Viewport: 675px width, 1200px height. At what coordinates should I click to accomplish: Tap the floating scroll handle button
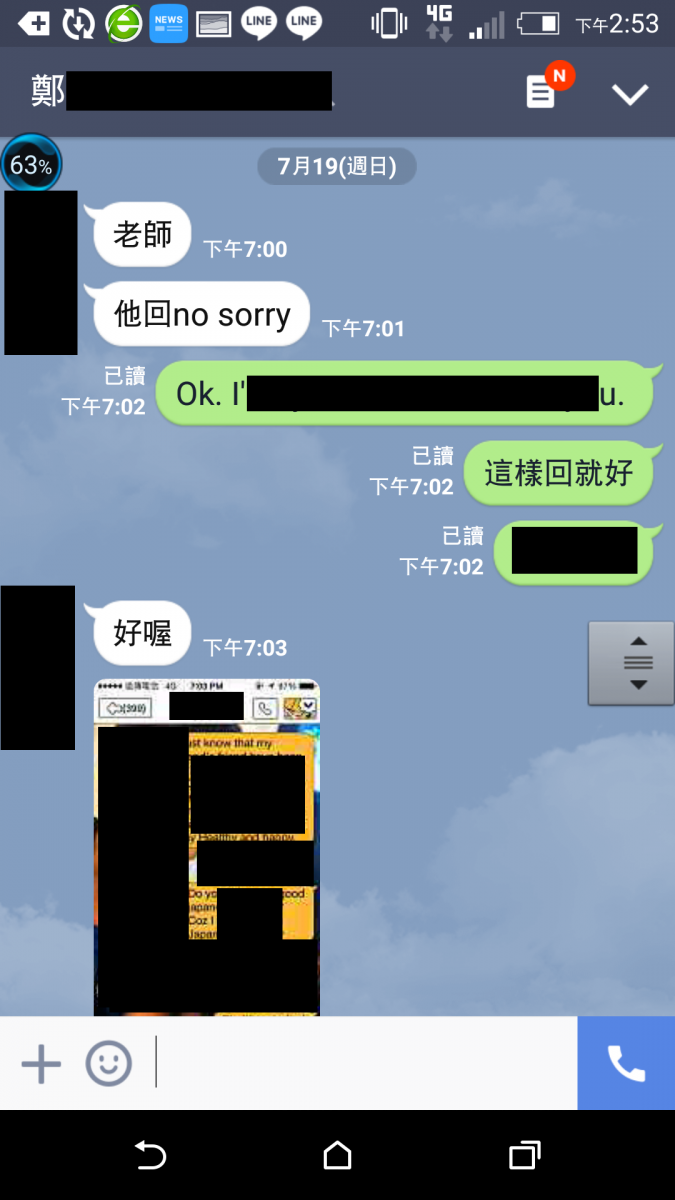630,663
